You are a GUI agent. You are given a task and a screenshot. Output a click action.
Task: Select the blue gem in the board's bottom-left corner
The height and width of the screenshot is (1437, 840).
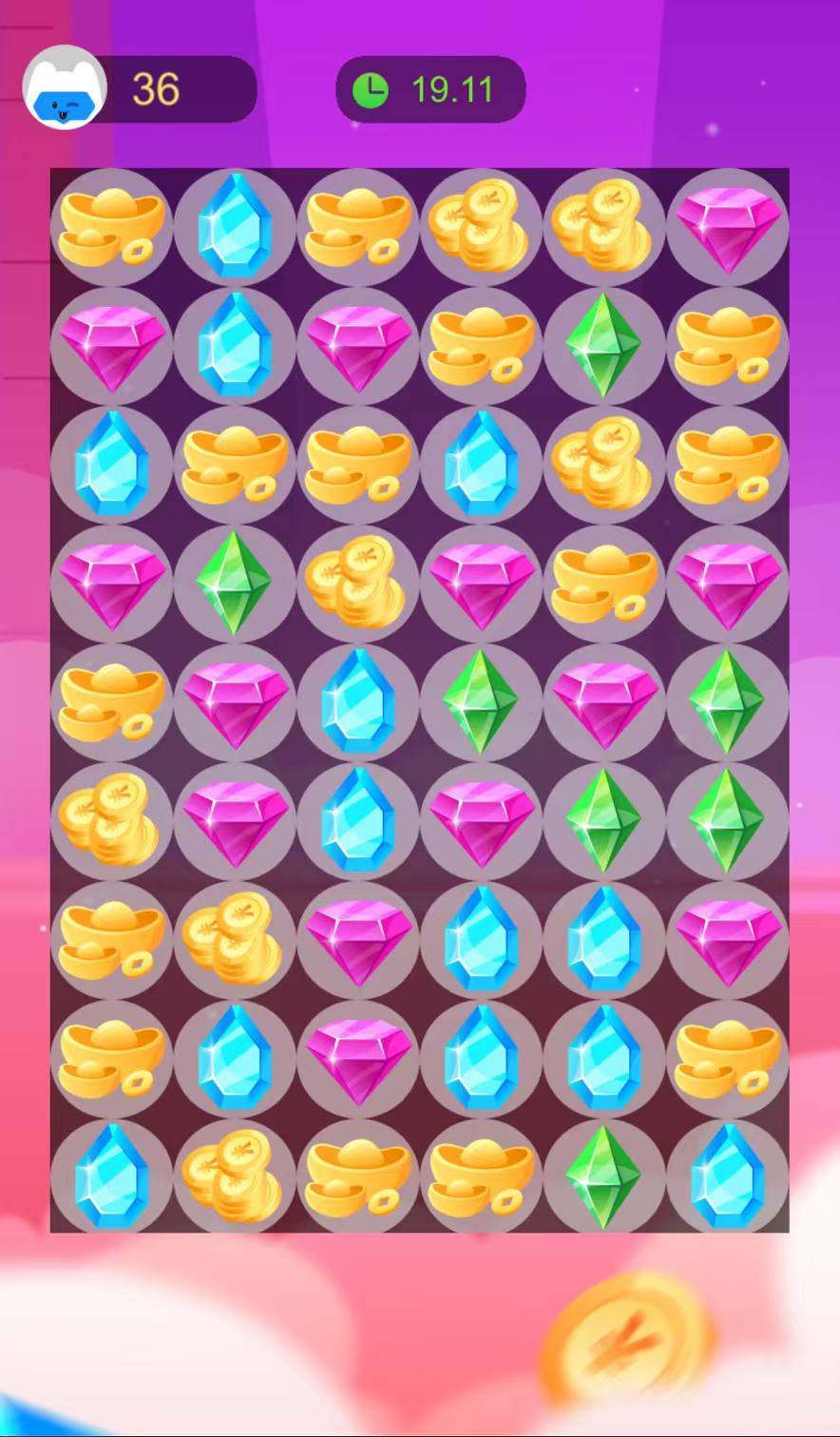(112, 1176)
